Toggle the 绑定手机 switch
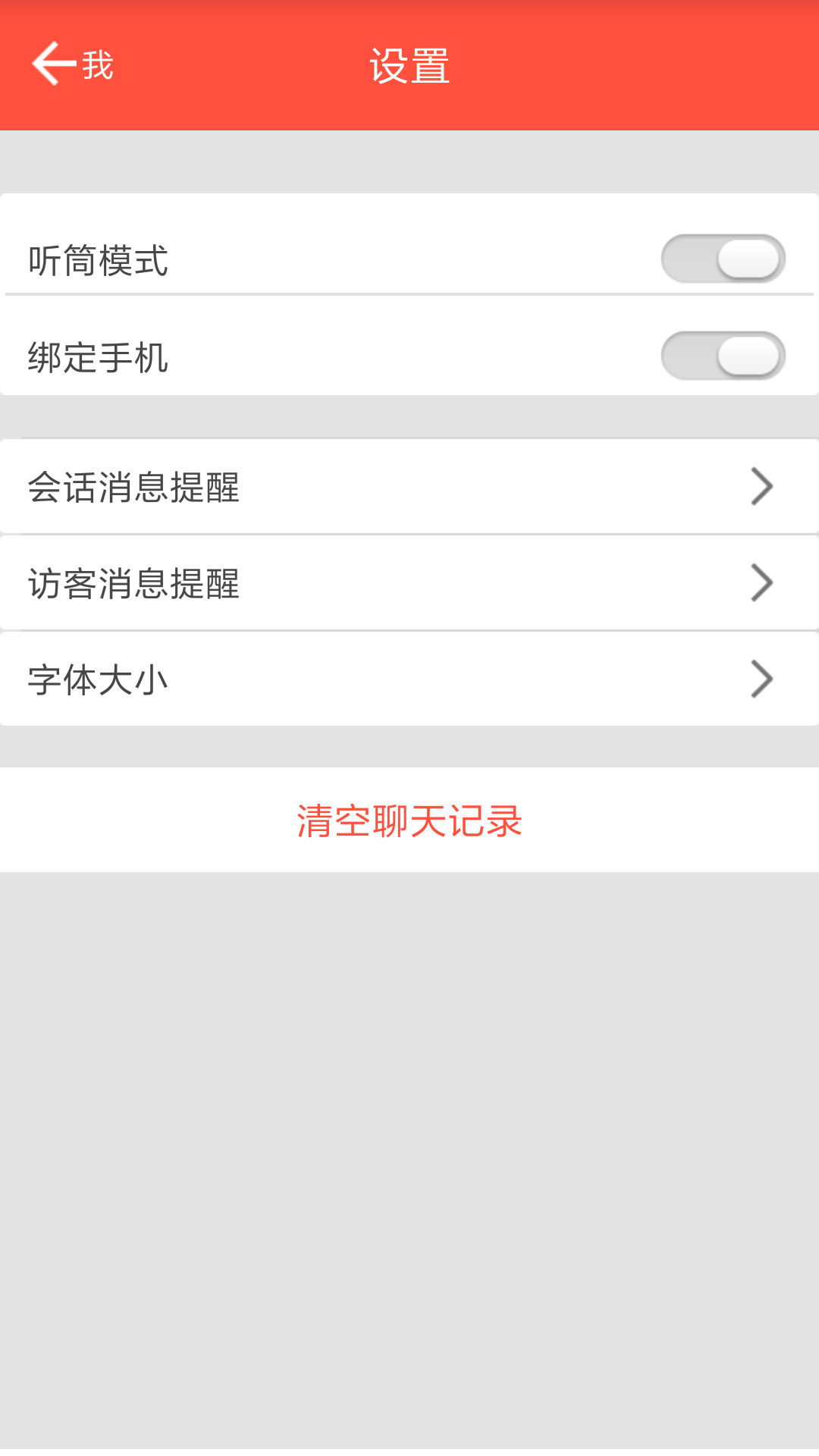This screenshot has height=1456, width=819. click(723, 356)
